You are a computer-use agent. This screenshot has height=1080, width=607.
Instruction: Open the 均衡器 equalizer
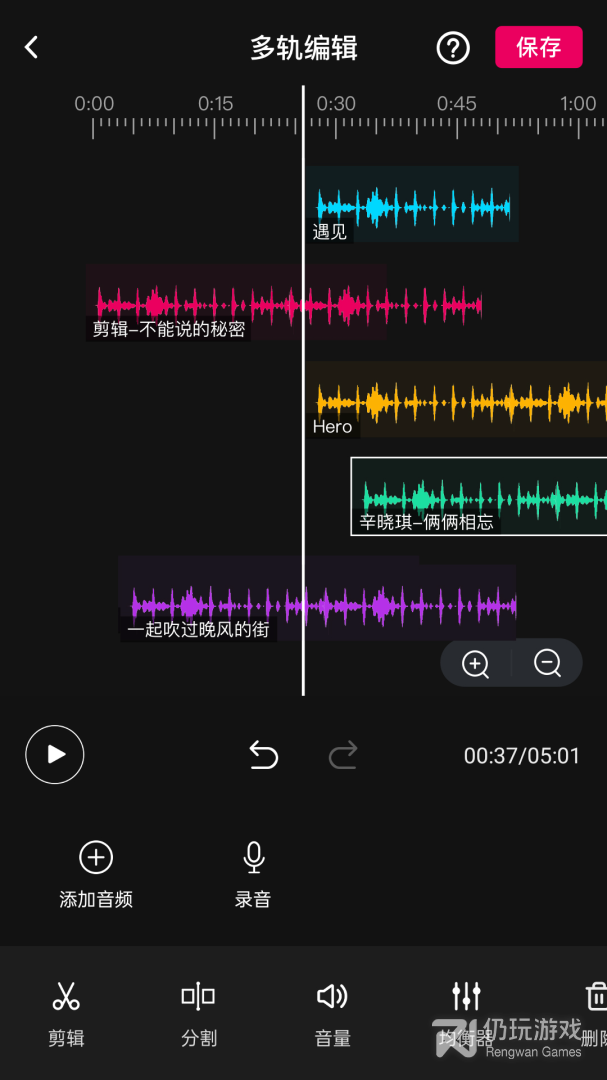tap(466, 1012)
